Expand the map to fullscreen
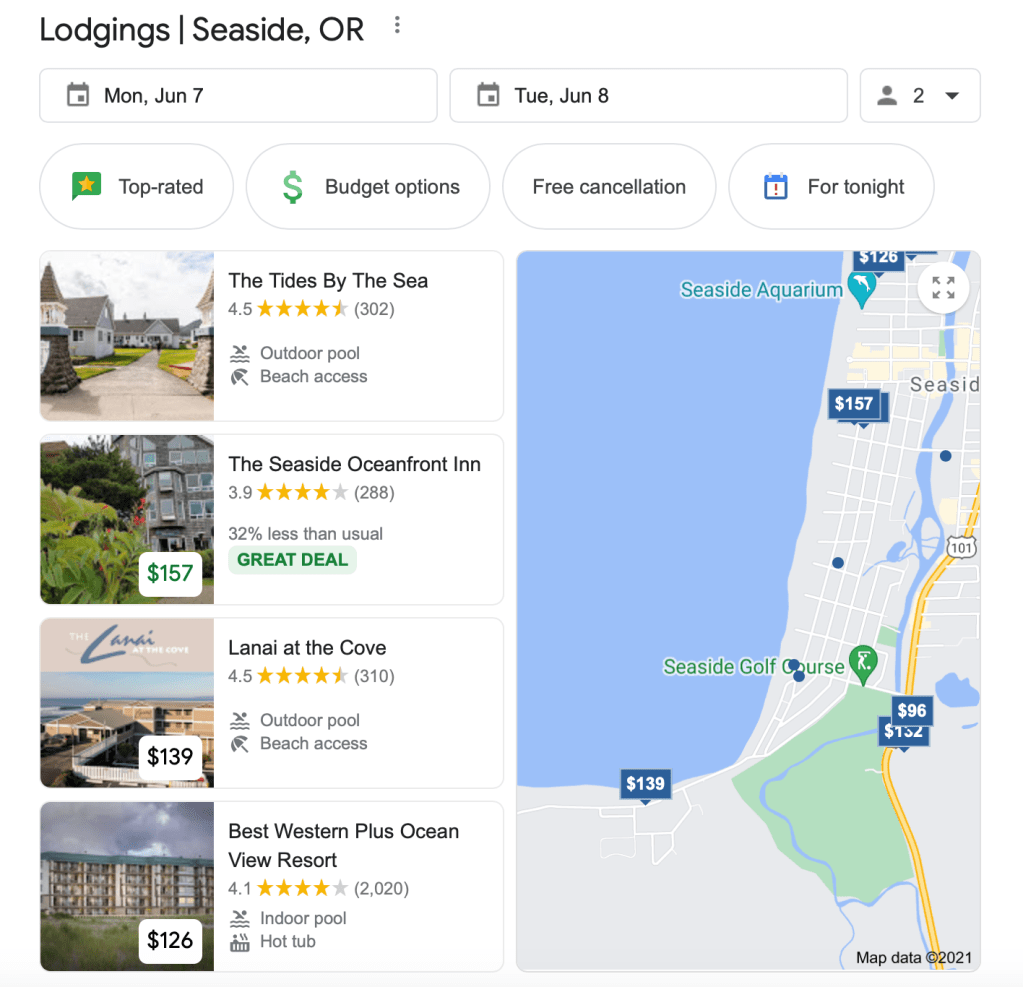The height and width of the screenshot is (987, 1023). click(943, 289)
